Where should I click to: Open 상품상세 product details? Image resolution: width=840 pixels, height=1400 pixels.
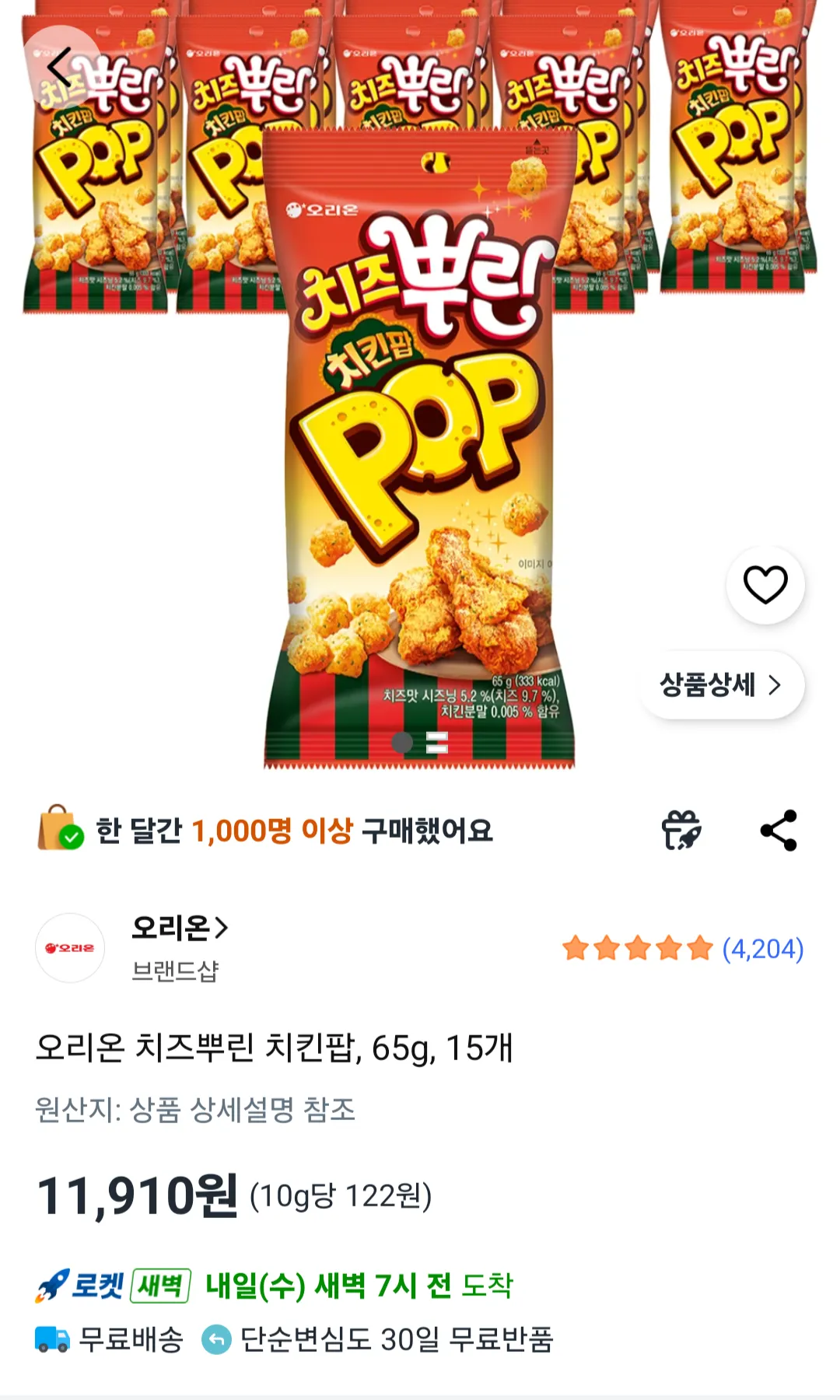pos(721,685)
